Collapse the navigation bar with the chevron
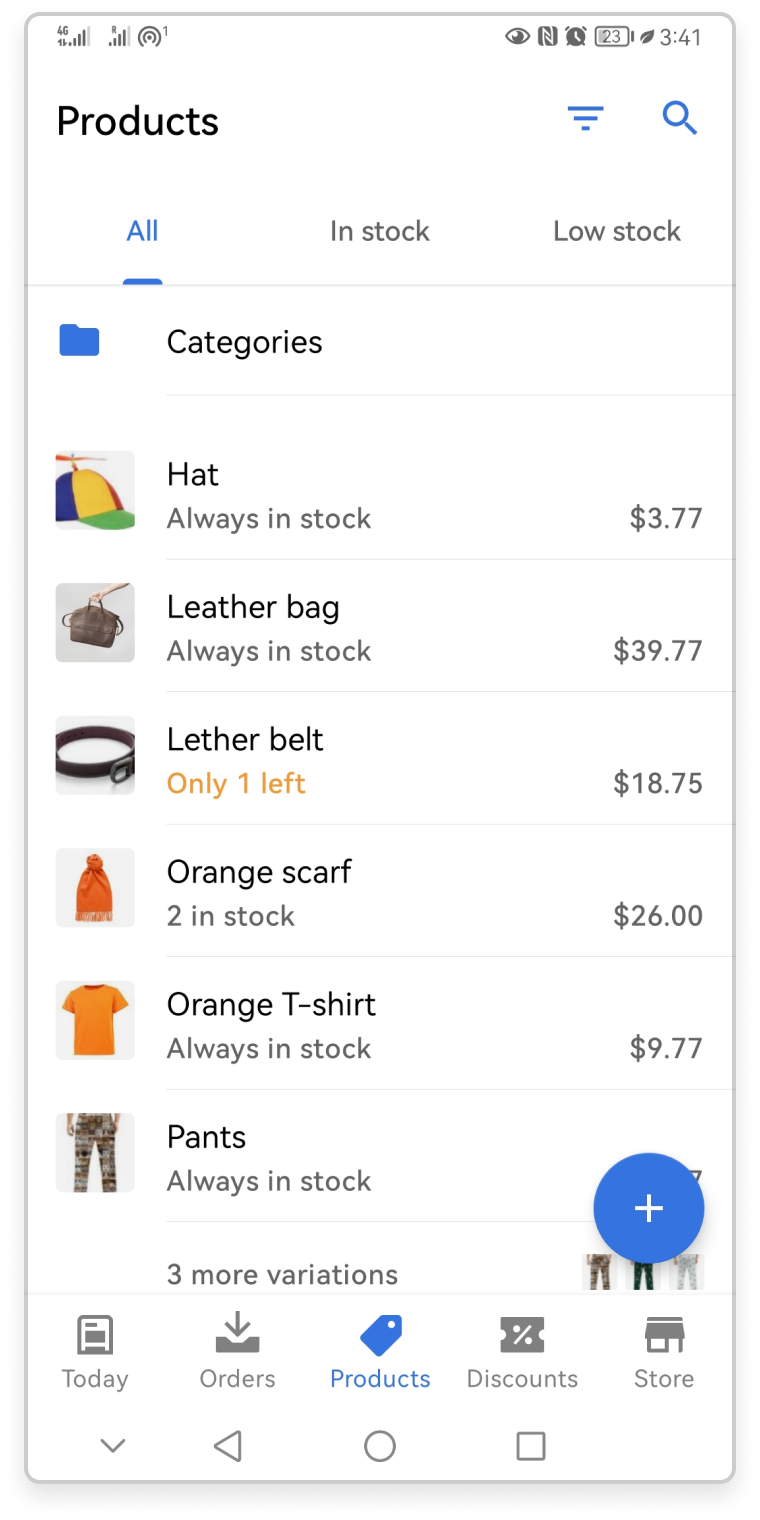The height and width of the screenshot is (1520, 760). tap(112, 1445)
